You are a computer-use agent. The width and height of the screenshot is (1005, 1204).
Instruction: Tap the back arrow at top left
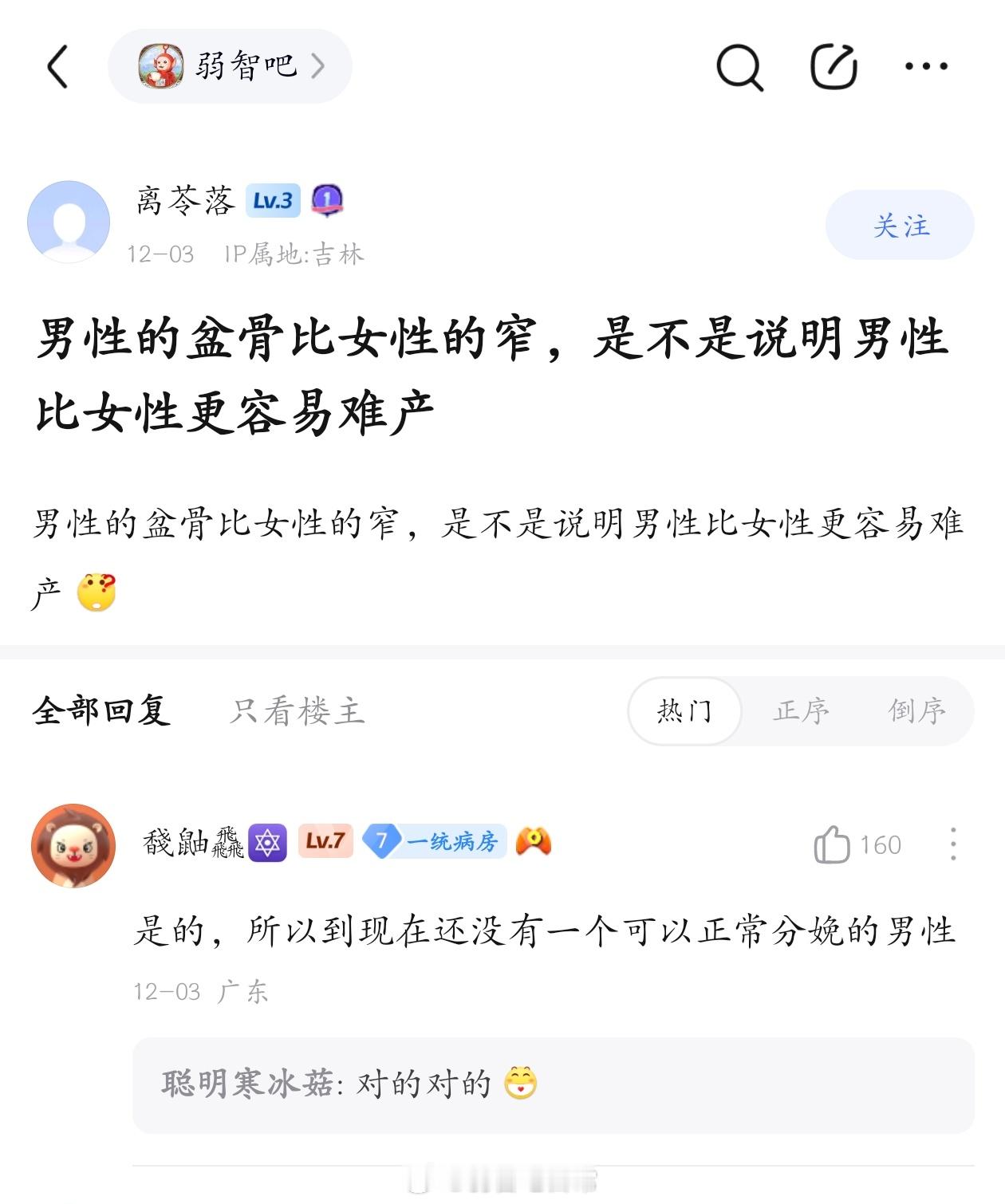(57, 68)
